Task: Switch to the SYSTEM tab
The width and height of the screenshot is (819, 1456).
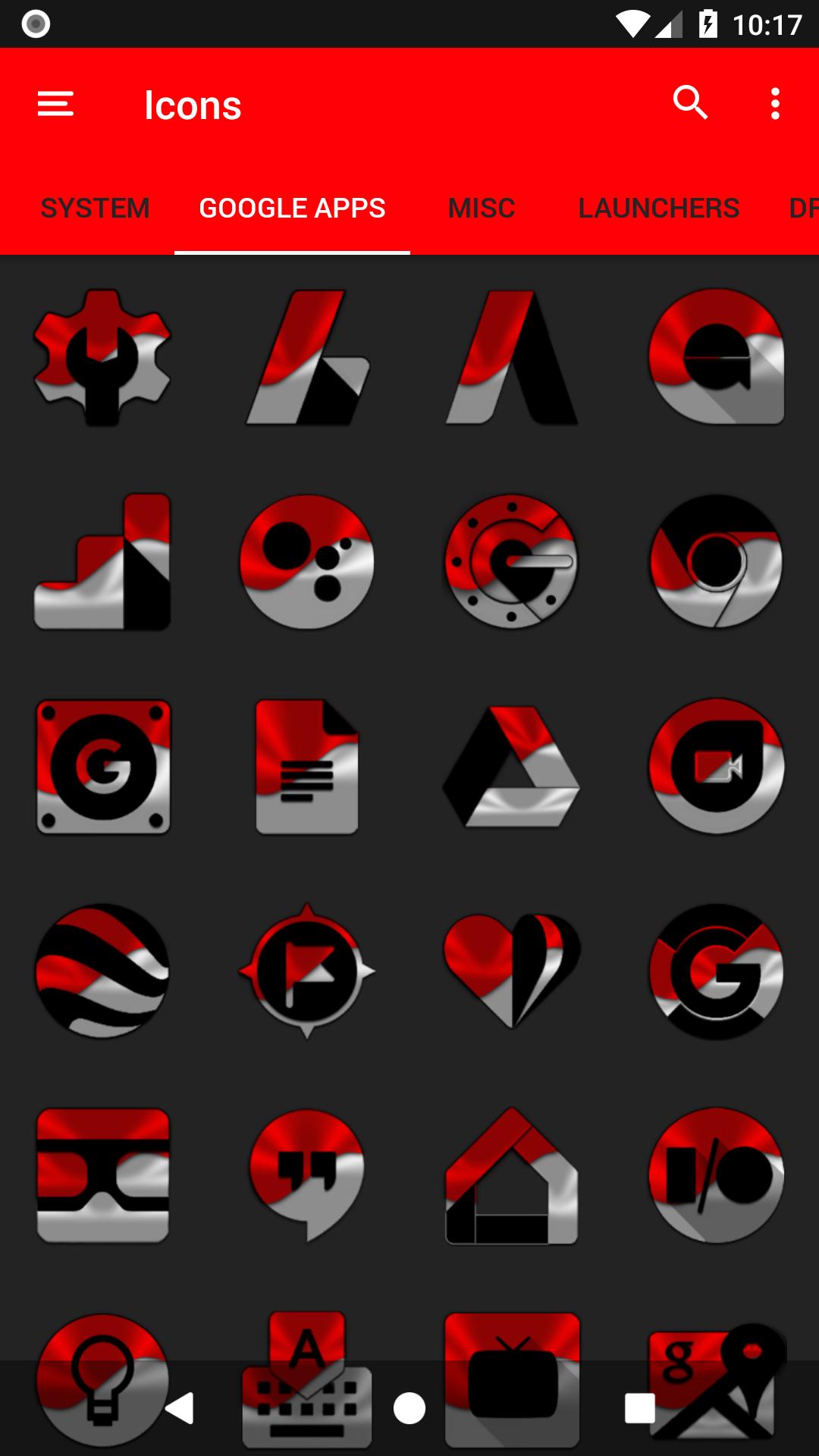Action: pyautogui.click(x=95, y=208)
